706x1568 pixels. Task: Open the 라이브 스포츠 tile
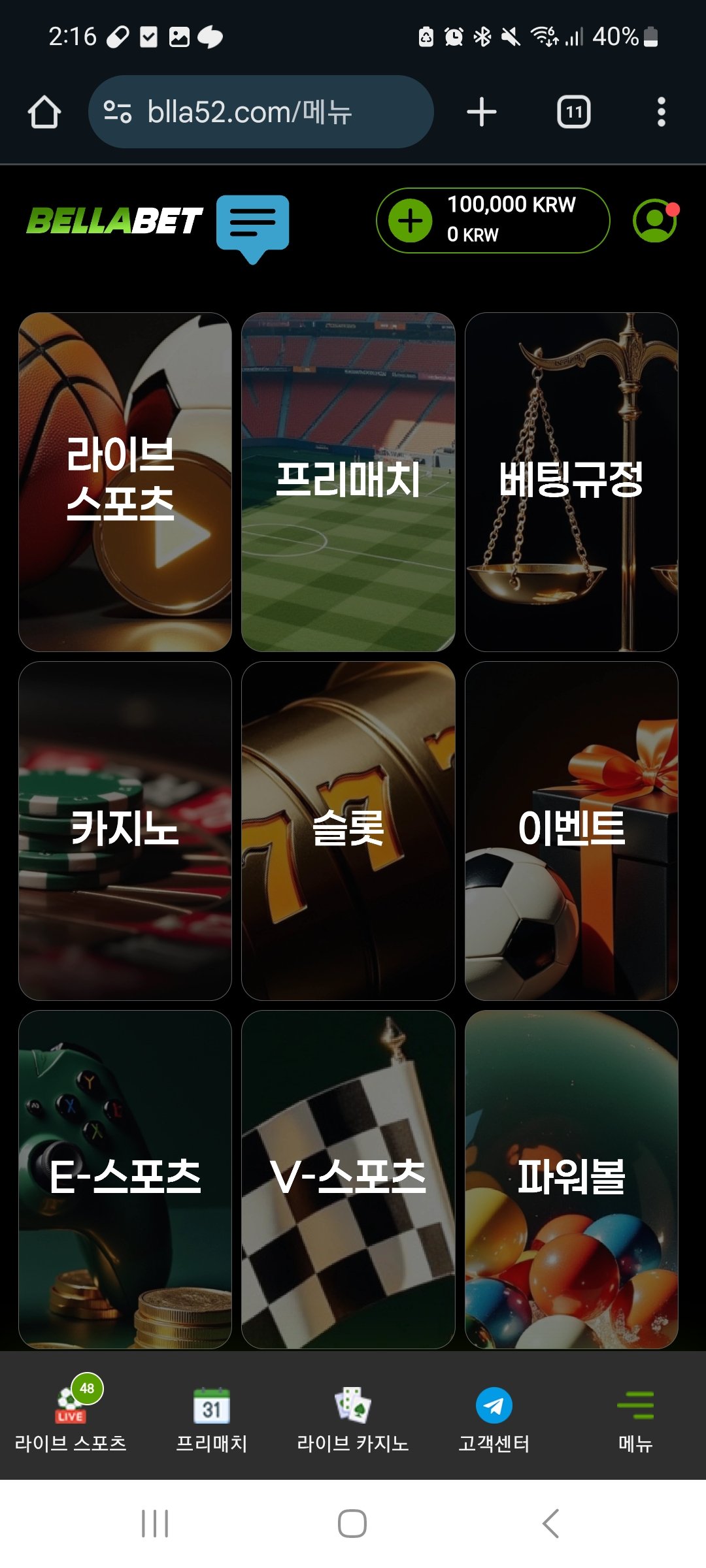125,482
